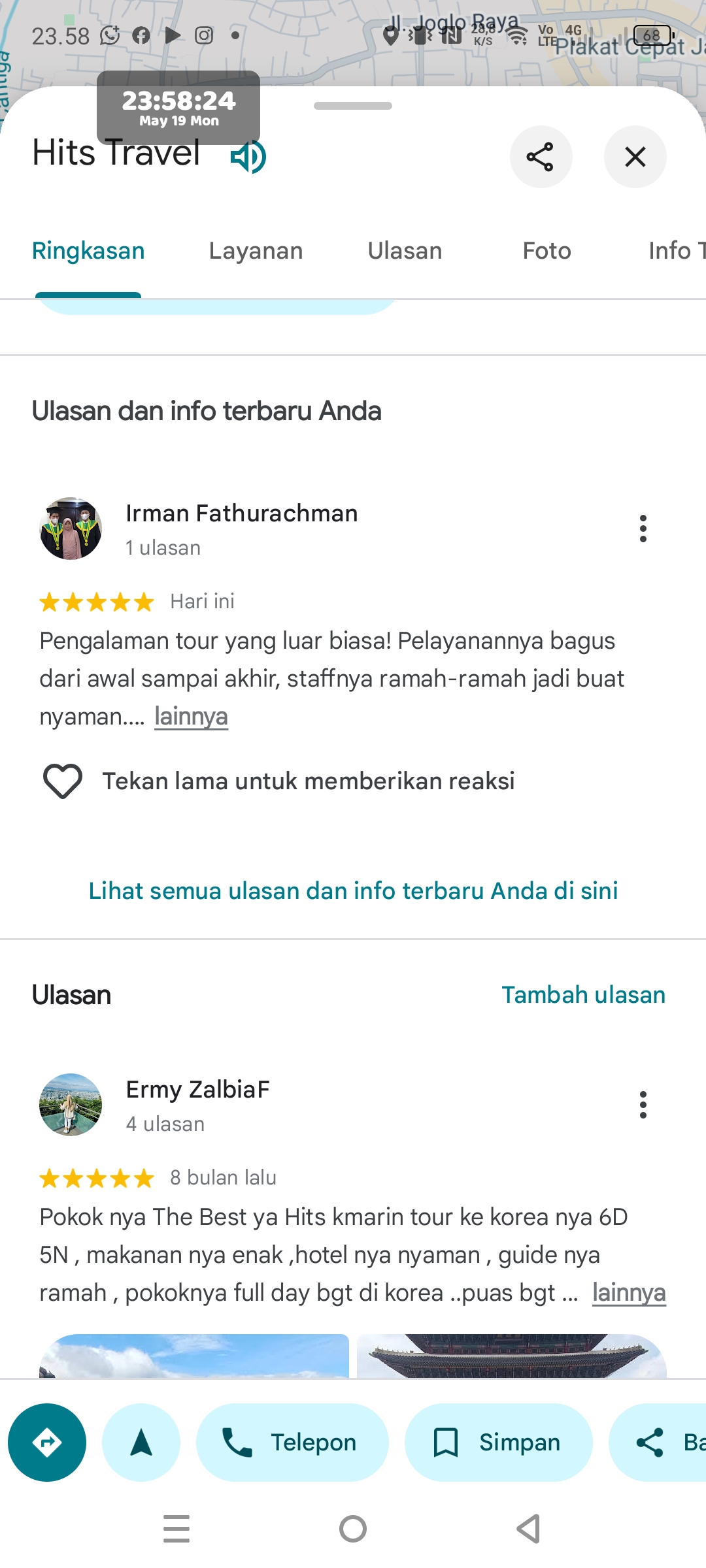Image resolution: width=706 pixels, height=1568 pixels.
Task: Close the Hits Travel place sheet
Action: pyautogui.click(x=635, y=157)
